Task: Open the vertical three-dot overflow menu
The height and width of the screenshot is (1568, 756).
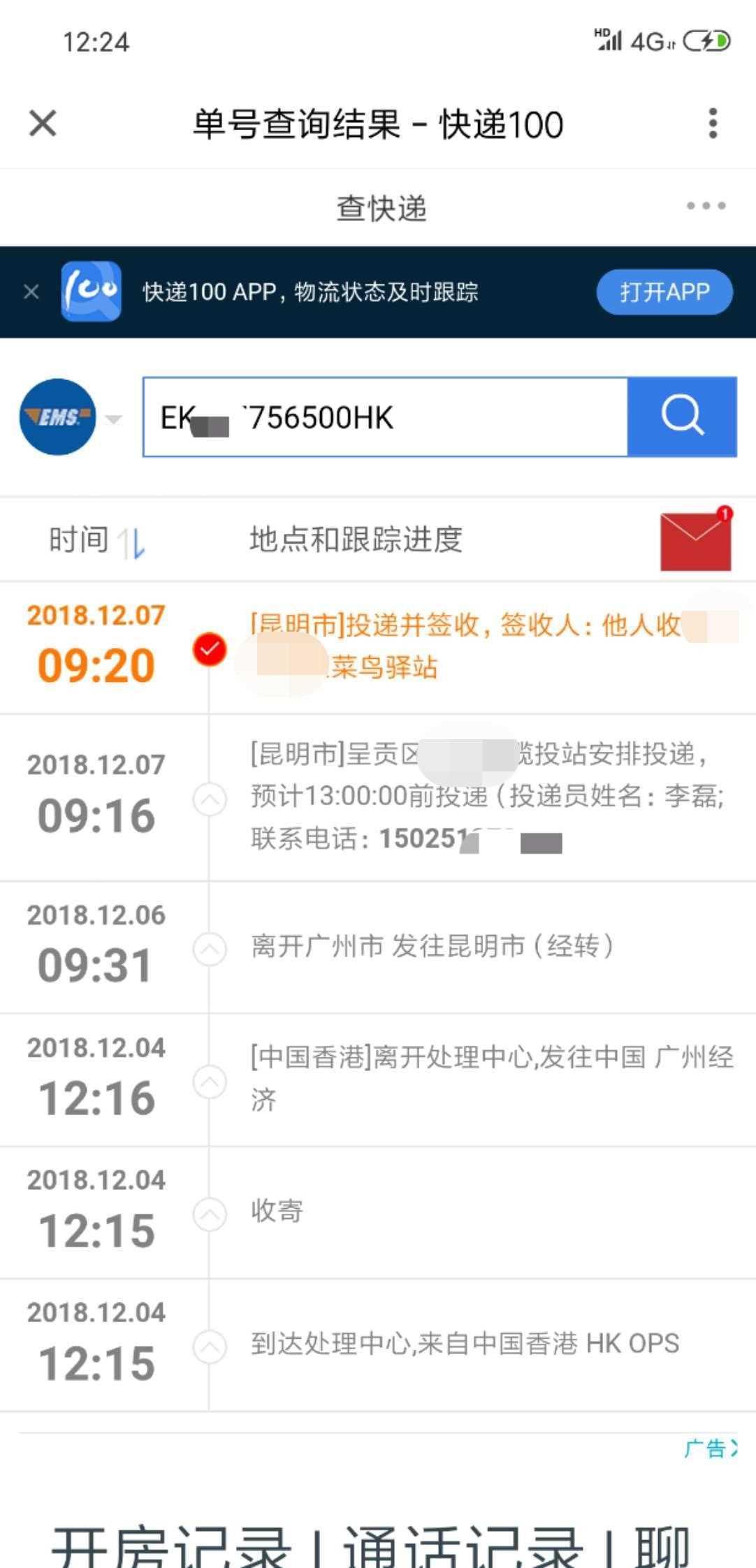Action: pos(712,124)
